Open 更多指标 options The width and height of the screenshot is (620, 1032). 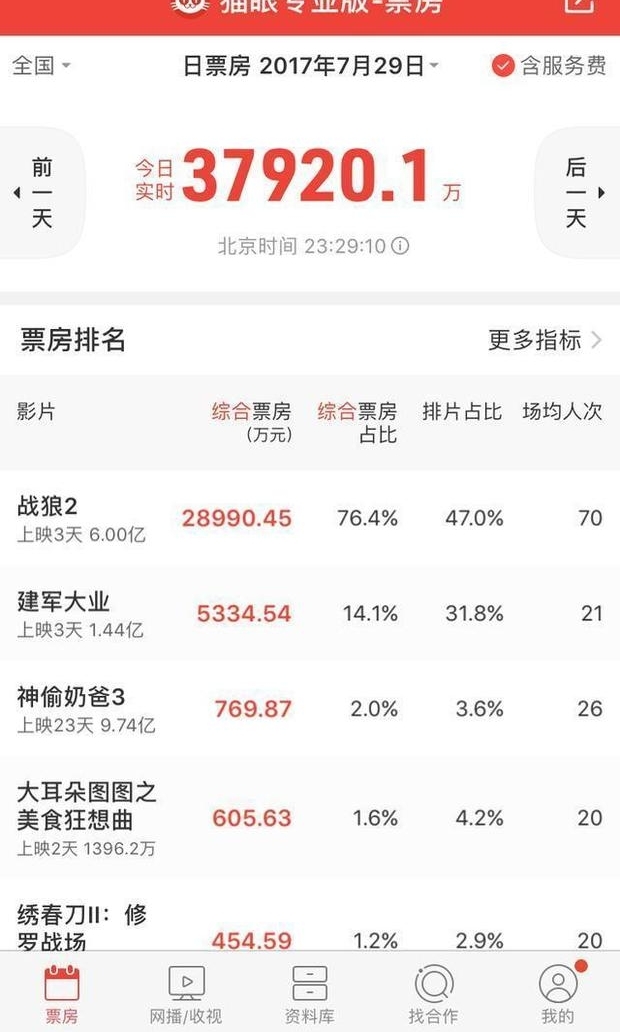(x=545, y=340)
